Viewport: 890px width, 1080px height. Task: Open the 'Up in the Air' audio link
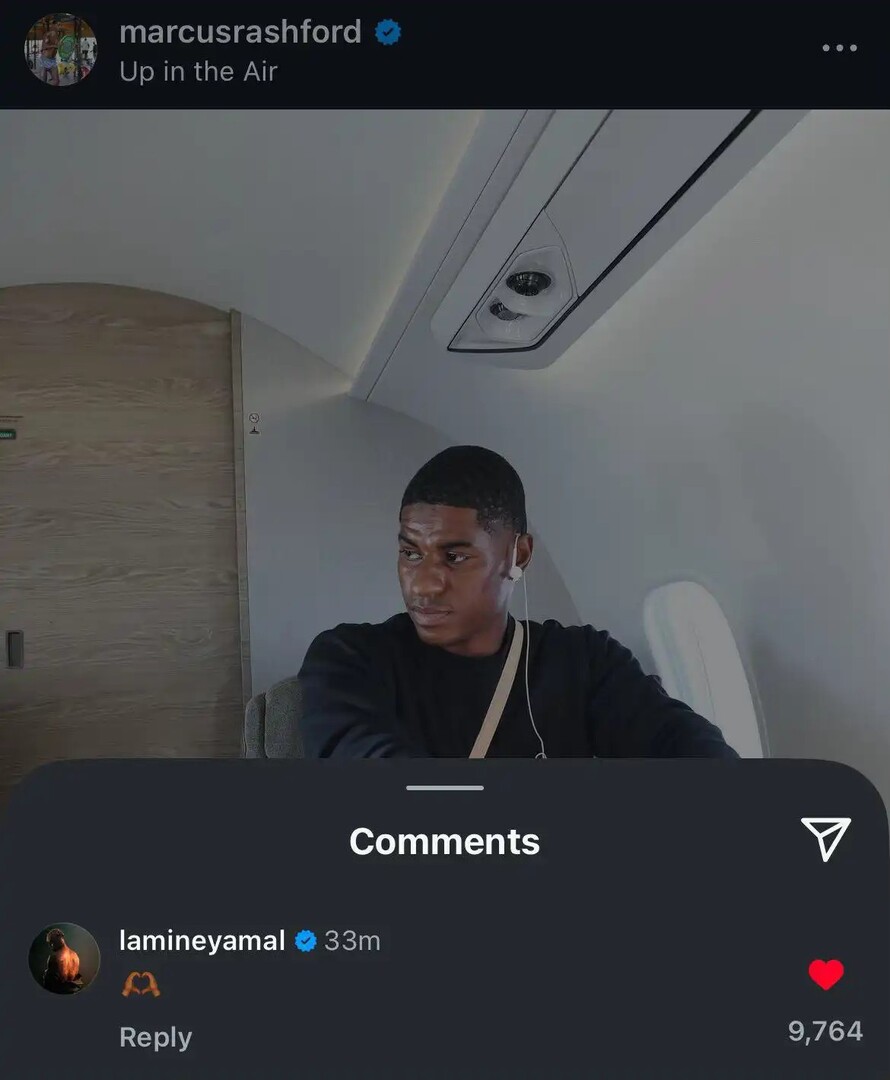click(196, 71)
